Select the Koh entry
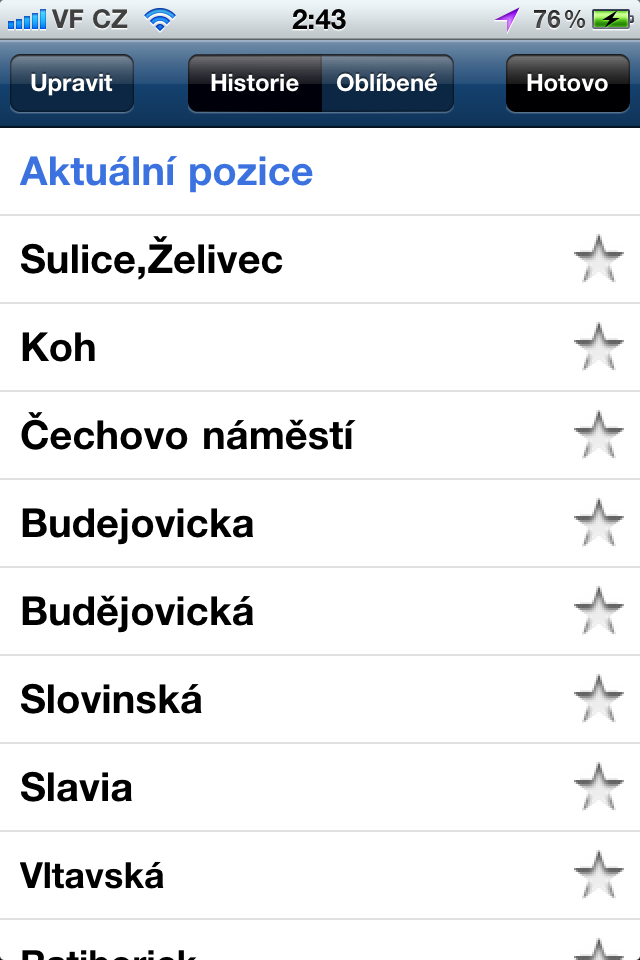This screenshot has height=960, width=640. click(x=58, y=348)
